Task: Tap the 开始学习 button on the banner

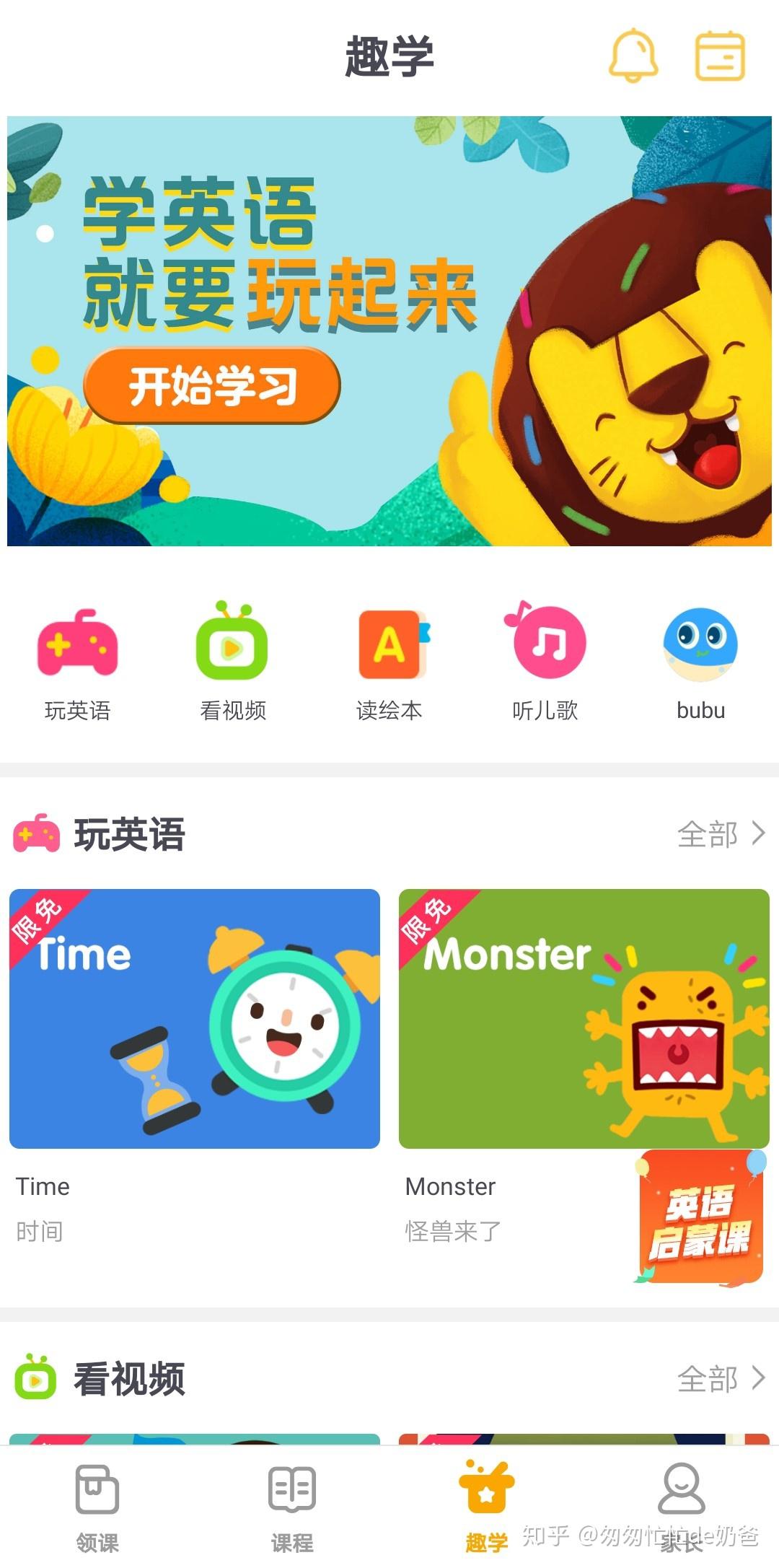Action: tap(212, 386)
